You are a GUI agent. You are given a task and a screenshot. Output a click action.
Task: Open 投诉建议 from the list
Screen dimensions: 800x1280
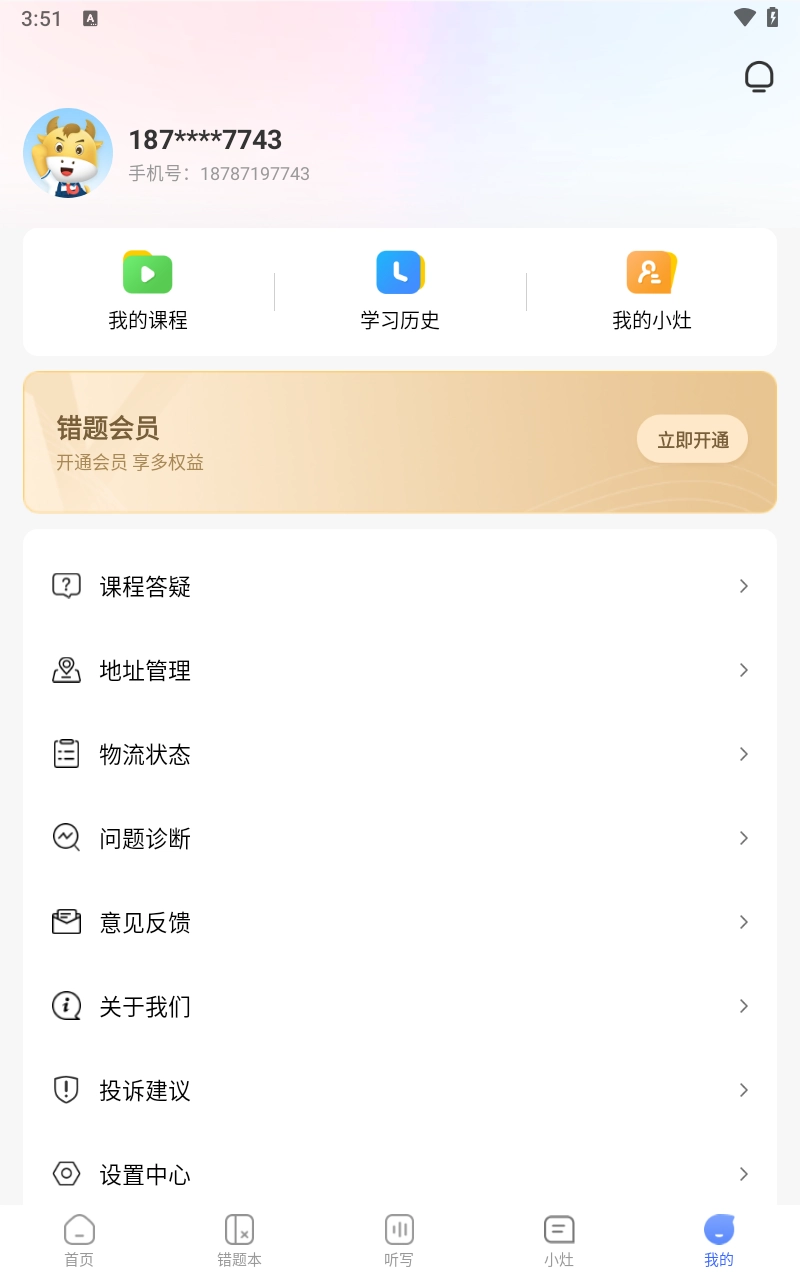145,1090
